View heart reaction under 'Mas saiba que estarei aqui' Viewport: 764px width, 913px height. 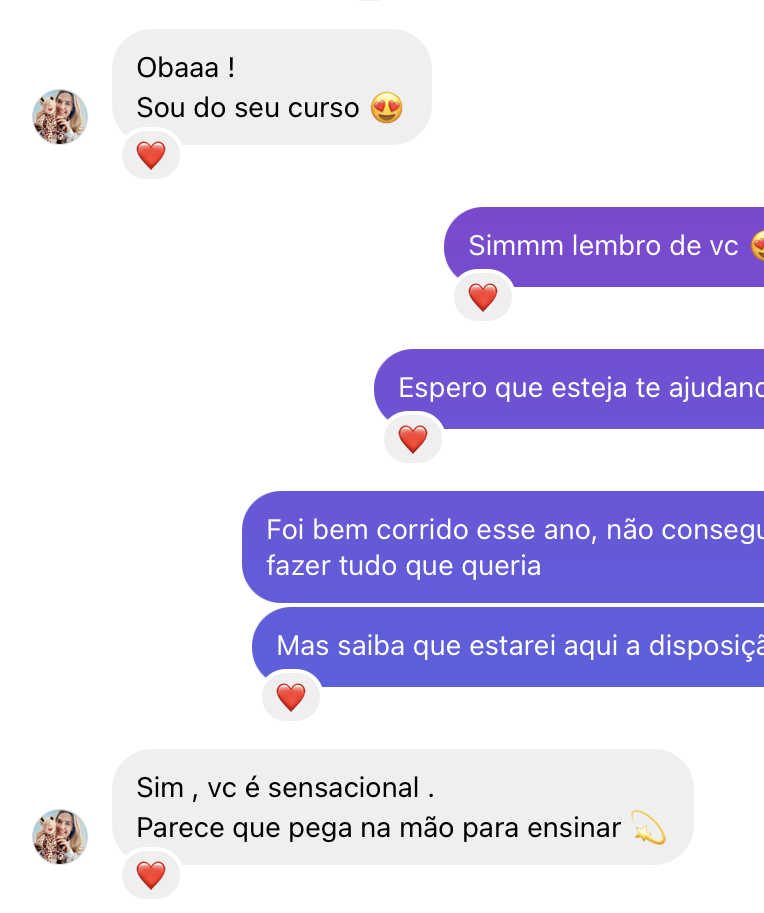point(291,697)
